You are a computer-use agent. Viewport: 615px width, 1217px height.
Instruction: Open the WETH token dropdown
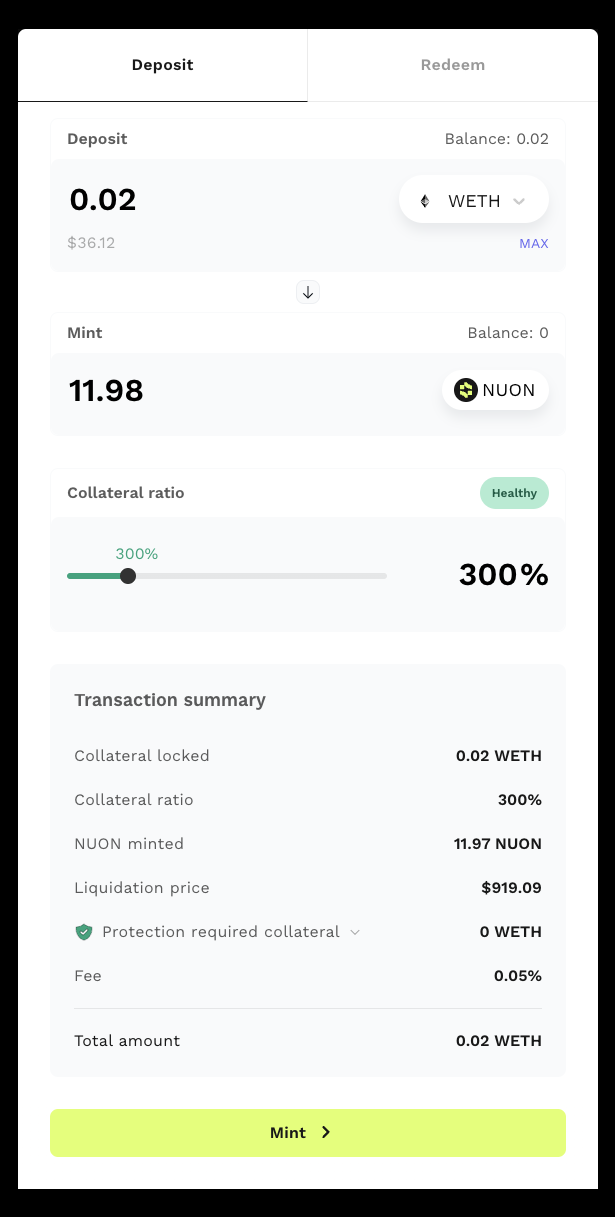[x=473, y=200]
